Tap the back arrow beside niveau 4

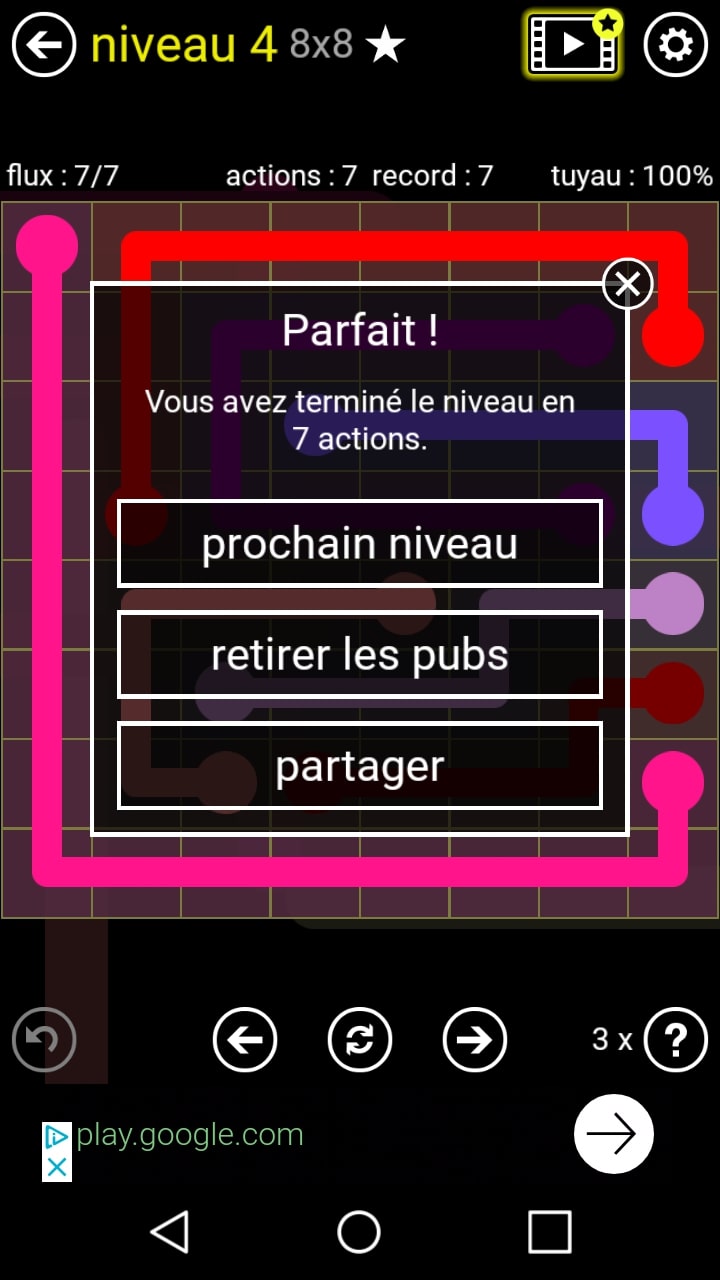44,45
